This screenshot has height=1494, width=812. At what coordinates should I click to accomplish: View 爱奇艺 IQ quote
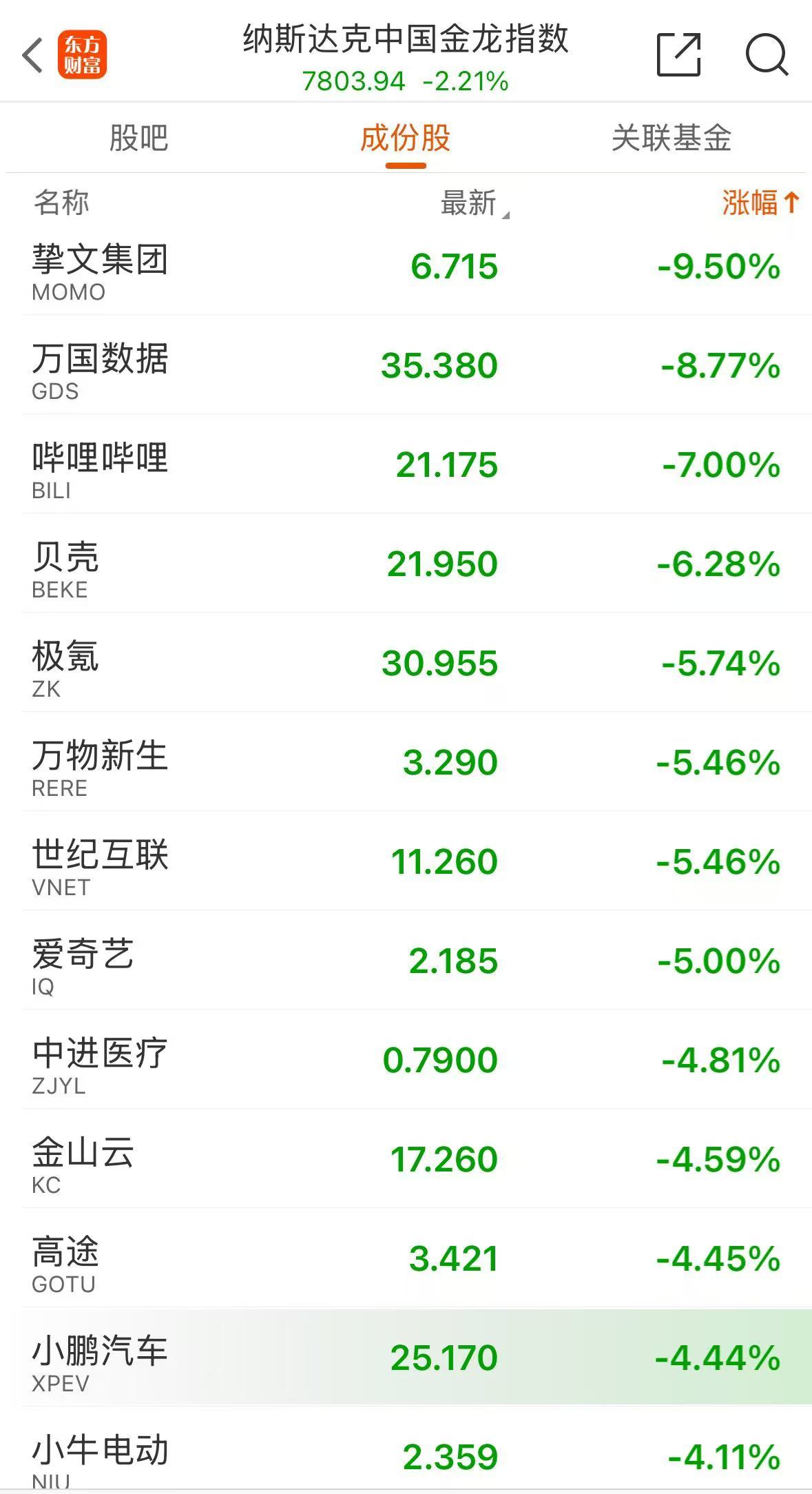(x=406, y=961)
